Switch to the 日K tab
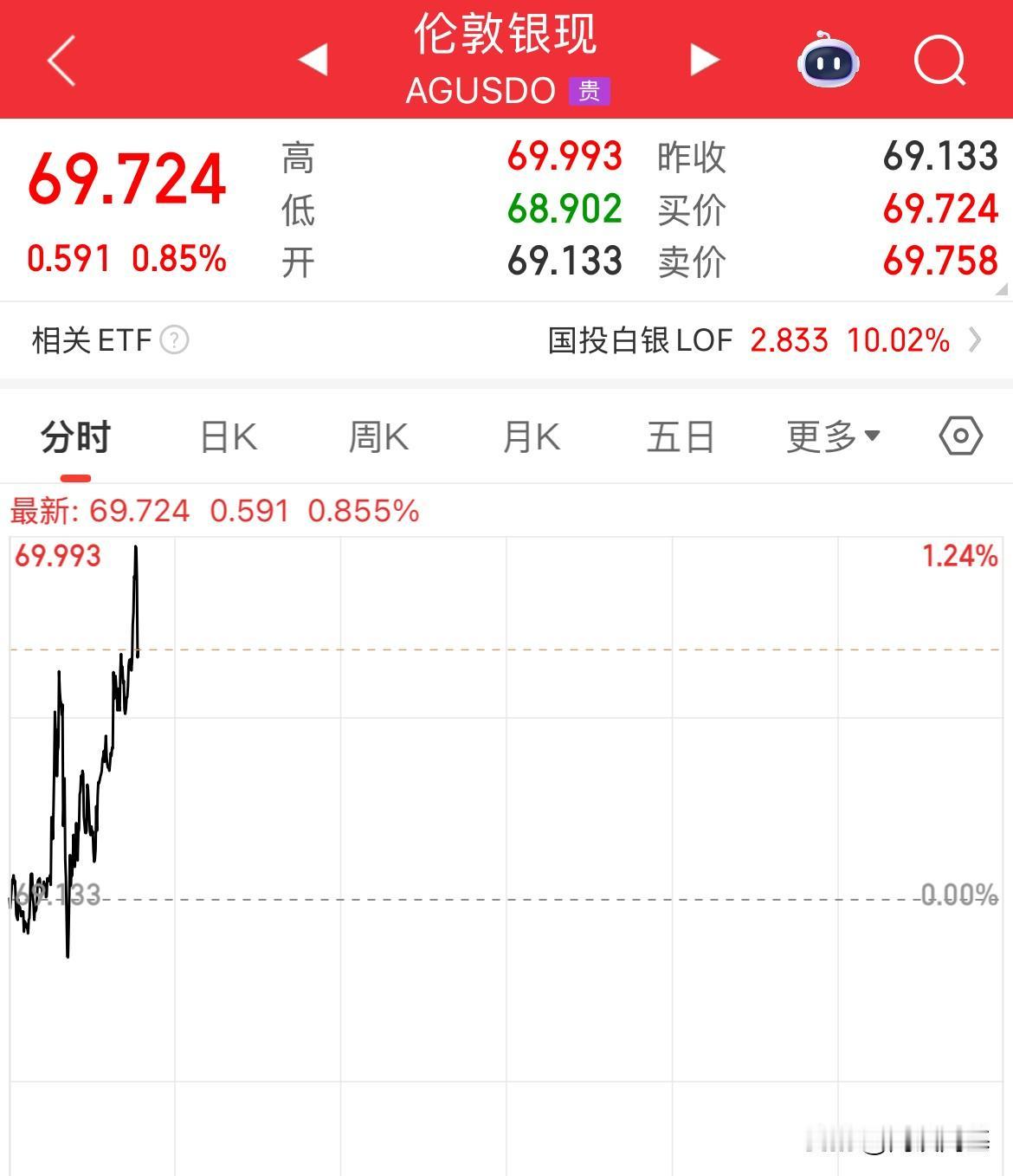 [x=228, y=436]
